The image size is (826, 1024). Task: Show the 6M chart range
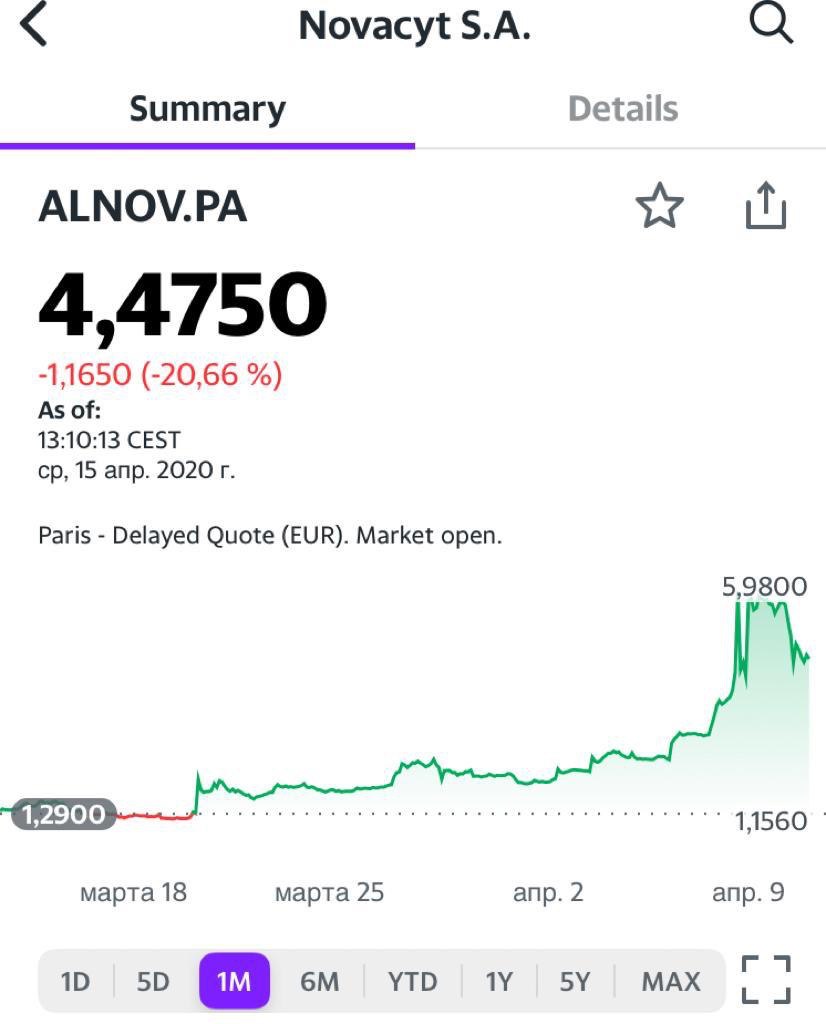point(320,982)
